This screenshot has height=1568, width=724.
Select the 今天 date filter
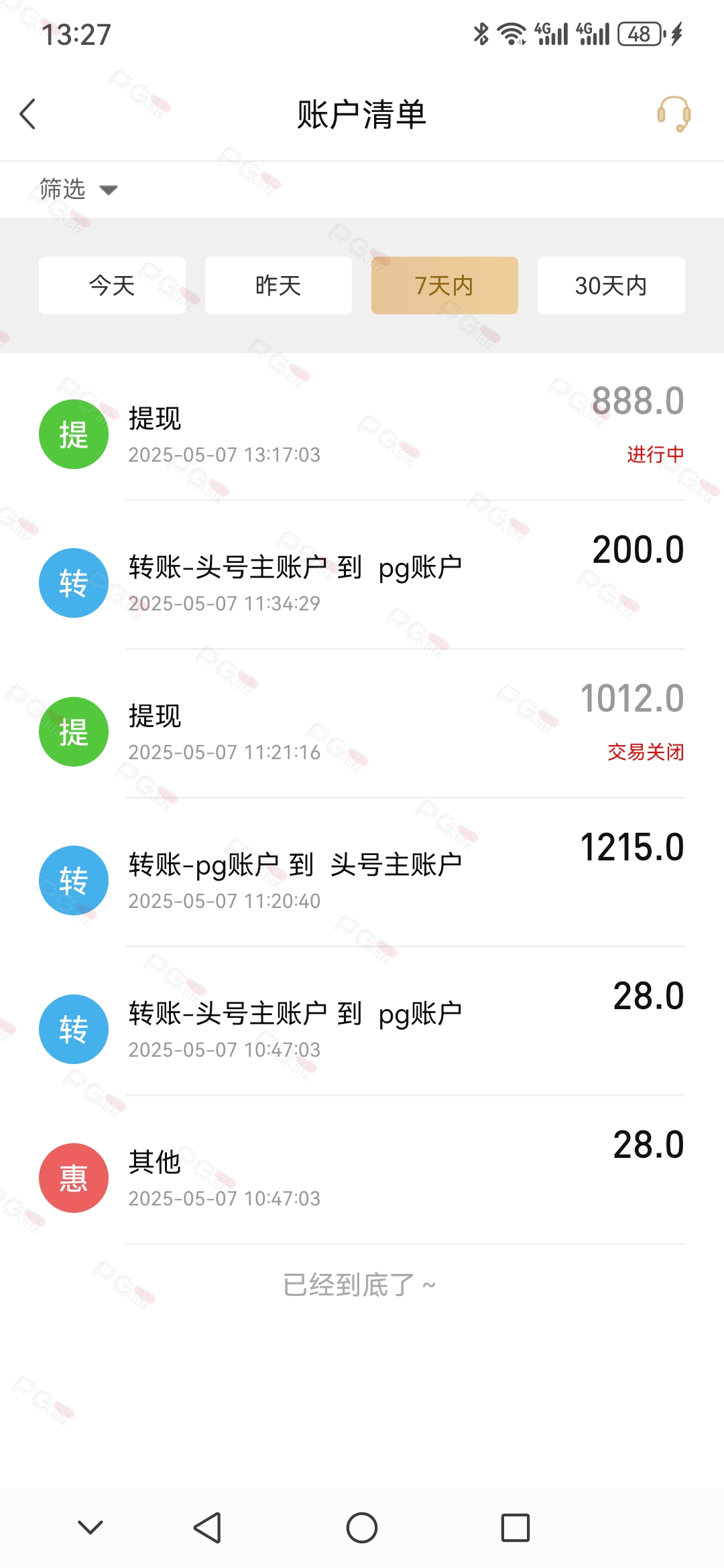click(112, 285)
